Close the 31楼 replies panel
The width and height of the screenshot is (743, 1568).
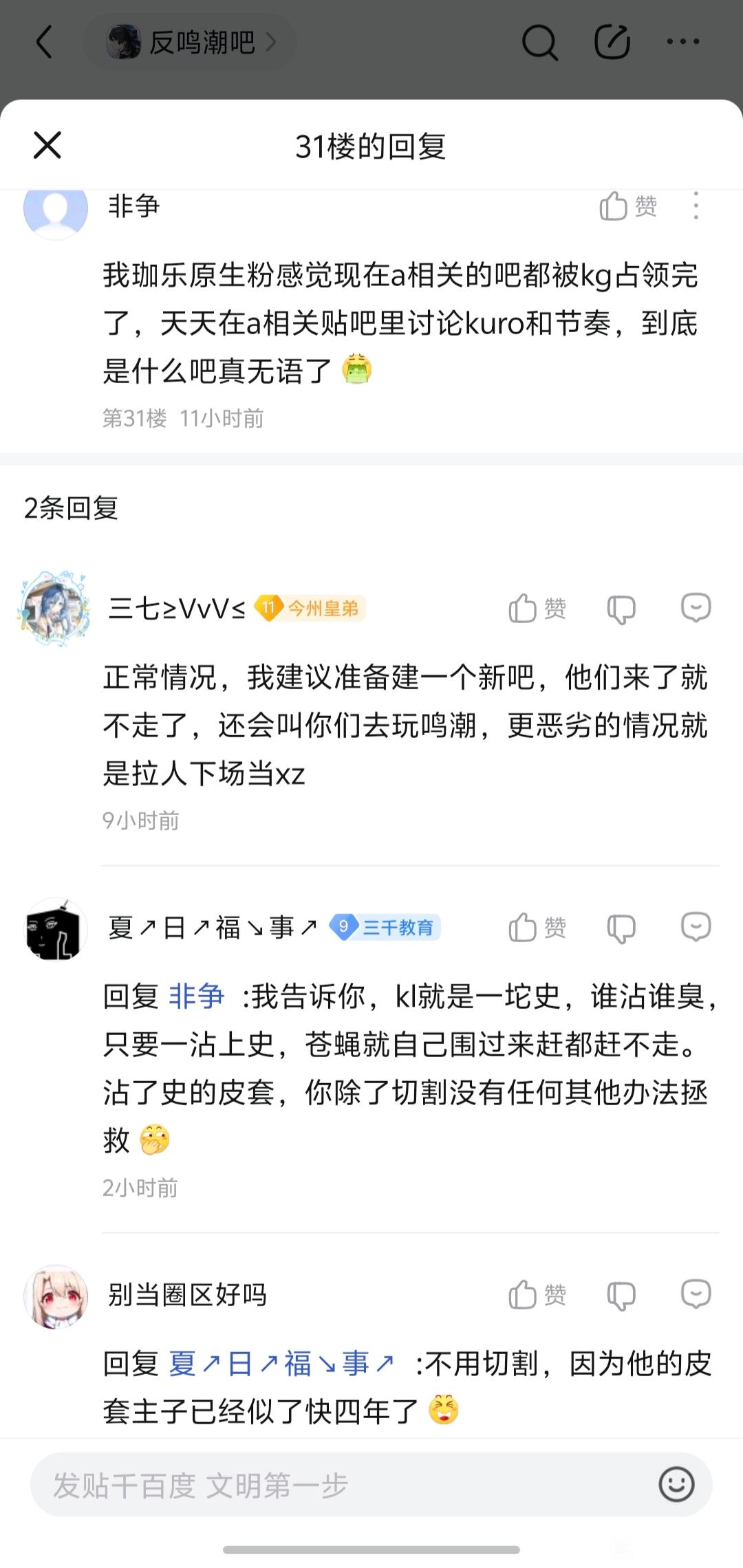47,145
